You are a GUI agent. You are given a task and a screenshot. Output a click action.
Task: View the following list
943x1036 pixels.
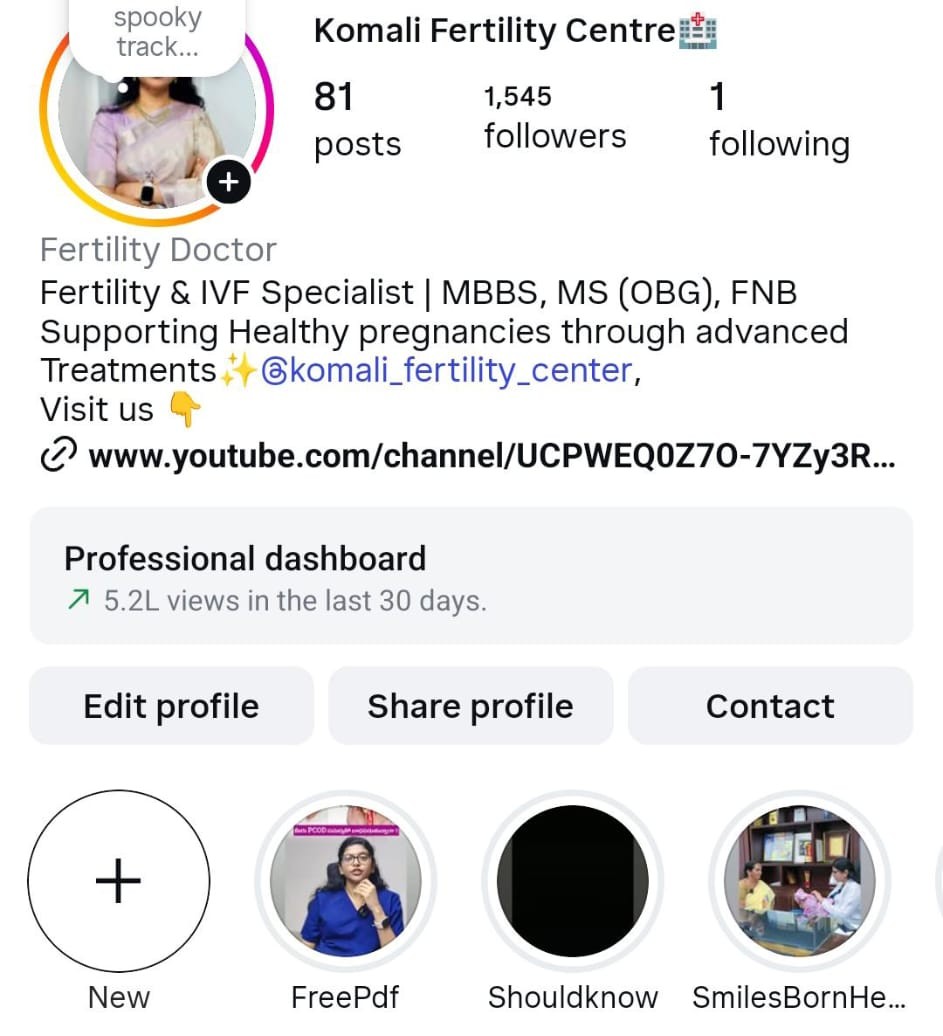pos(778,122)
